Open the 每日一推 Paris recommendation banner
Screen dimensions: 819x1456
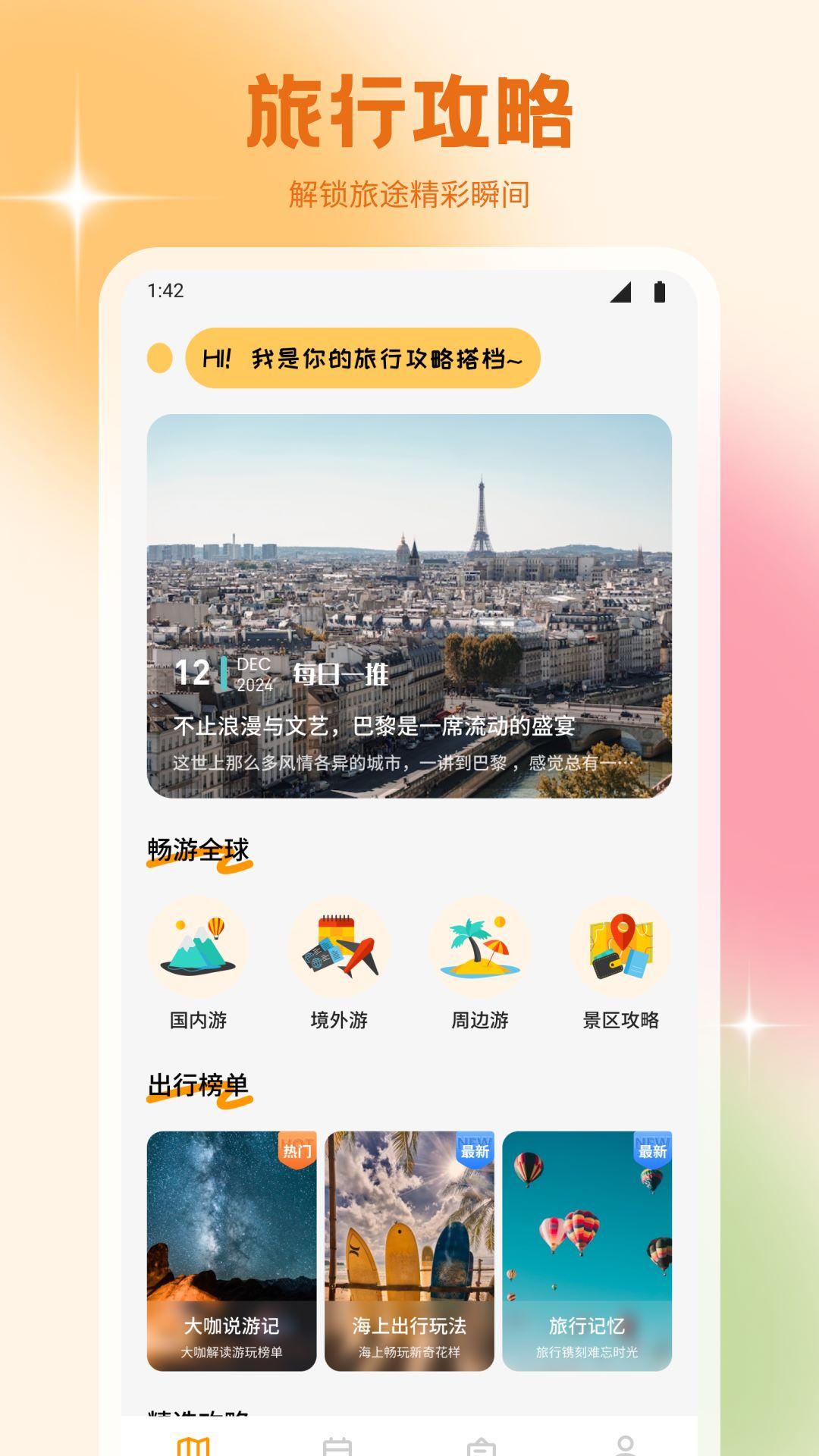pyautogui.click(x=409, y=607)
